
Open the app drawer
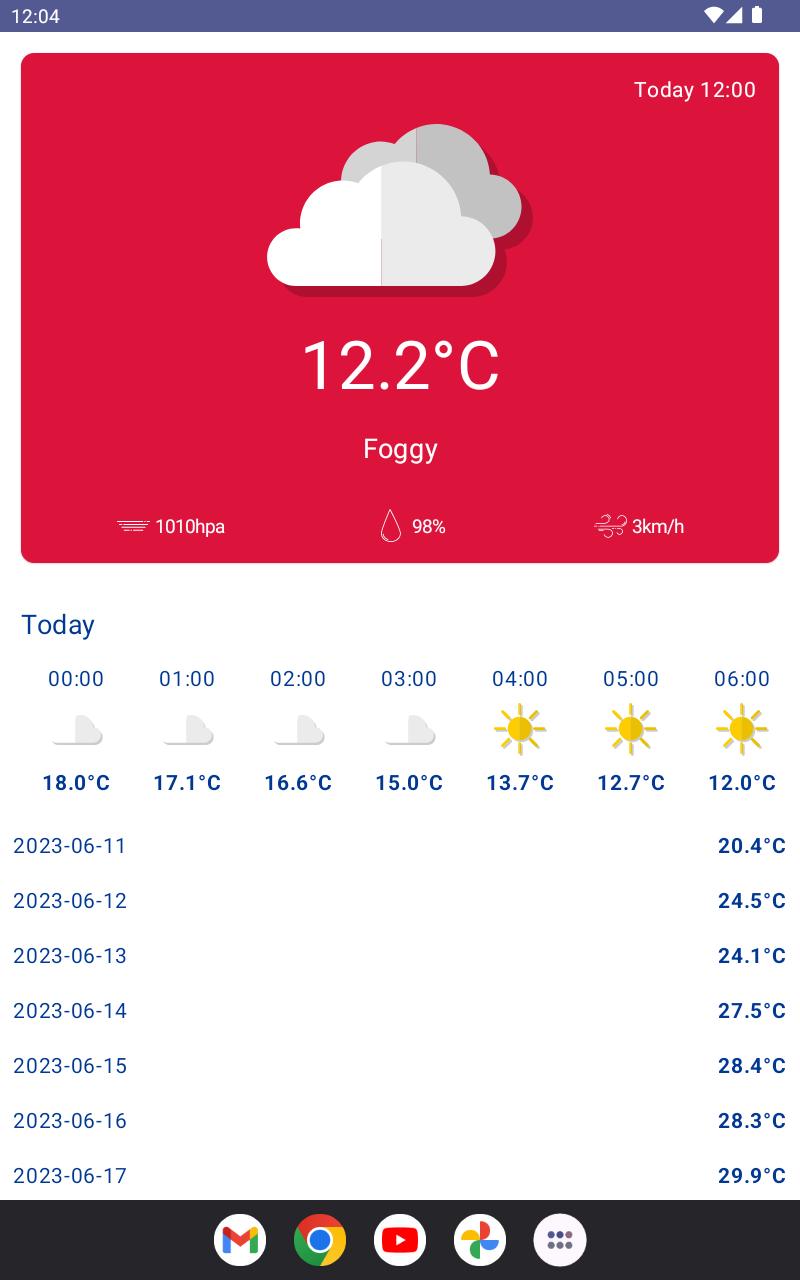[560, 1240]
